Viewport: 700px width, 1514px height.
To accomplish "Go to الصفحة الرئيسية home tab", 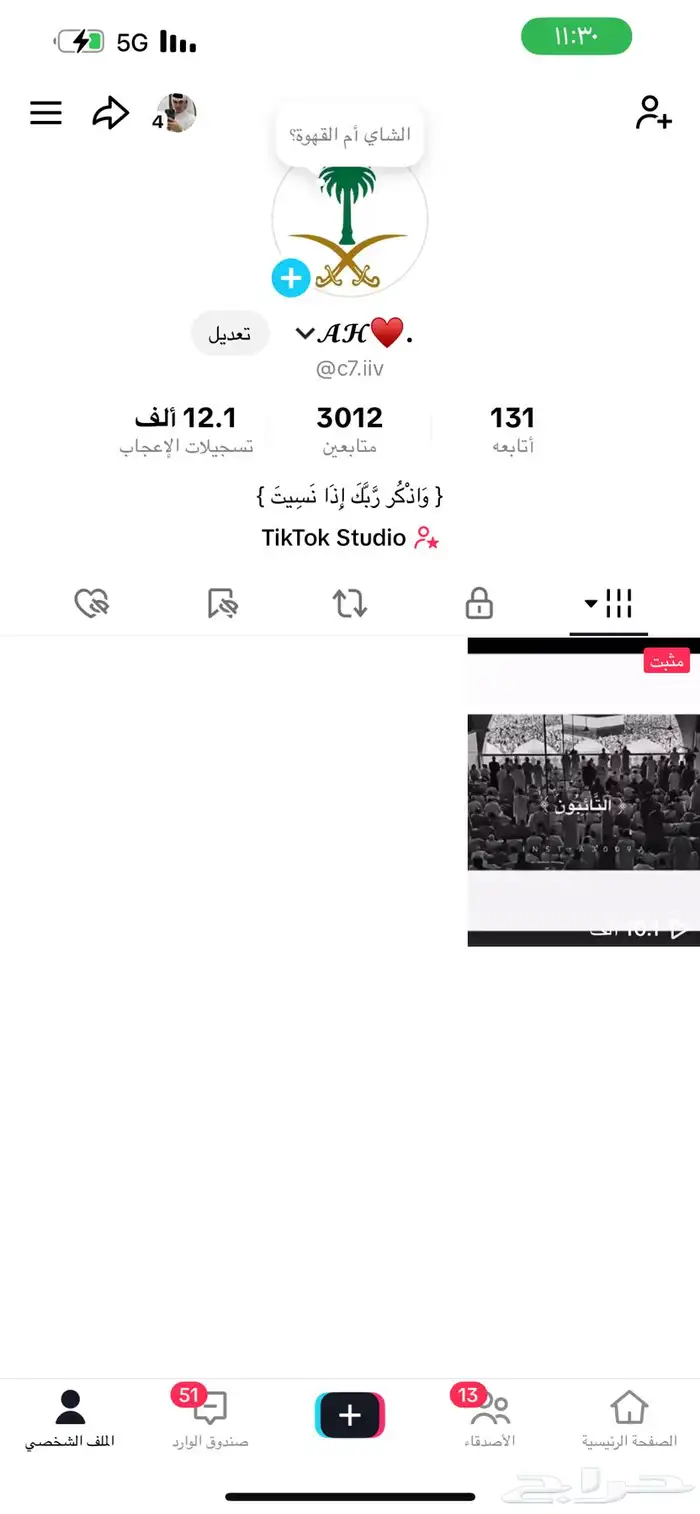I will 629,1418.
